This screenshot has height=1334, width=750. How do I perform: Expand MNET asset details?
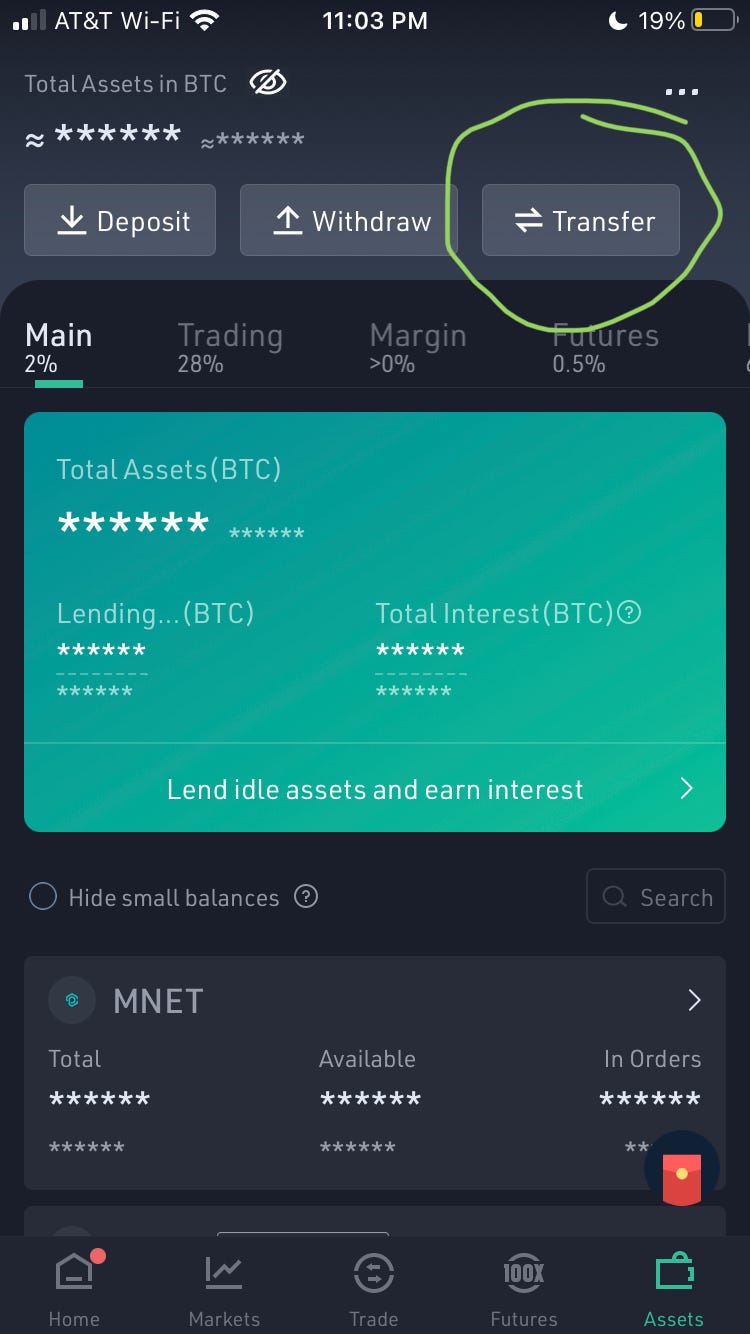pos(694,1000)
